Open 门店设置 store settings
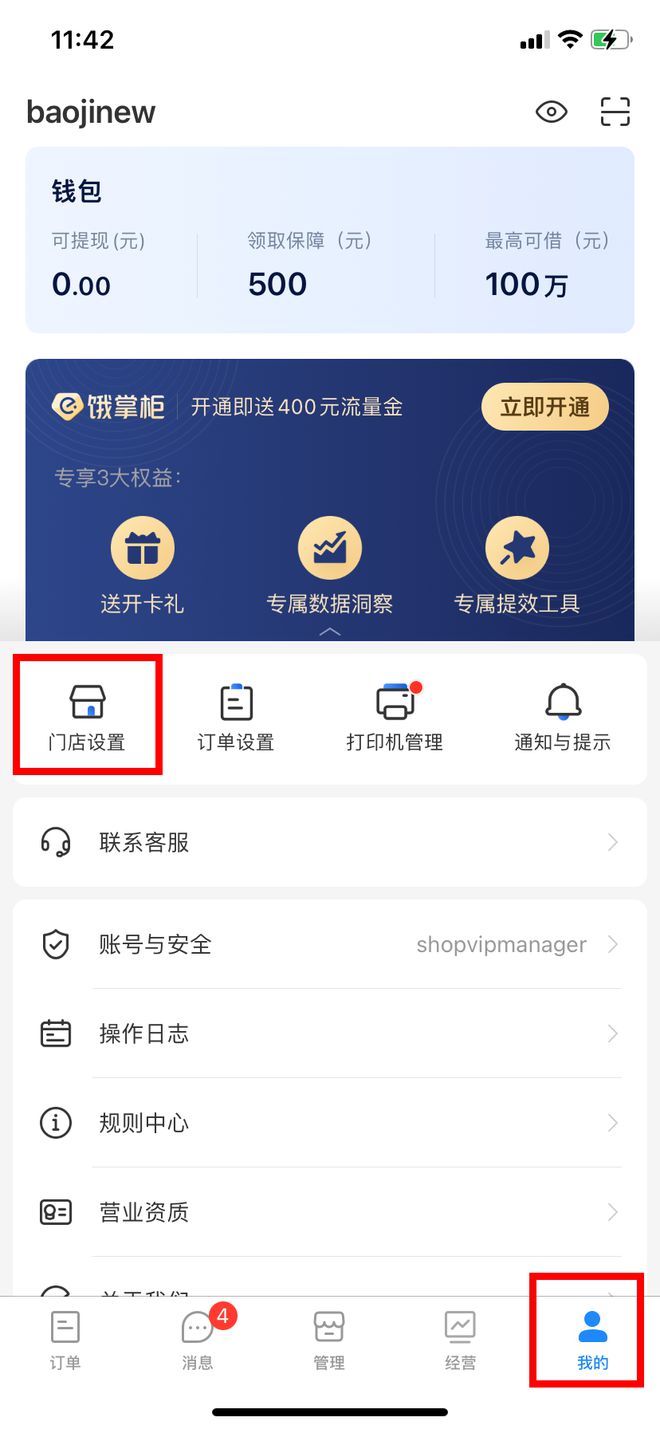Image resolution: width=660 pixels, height=1429 pixels. point(87,717)
